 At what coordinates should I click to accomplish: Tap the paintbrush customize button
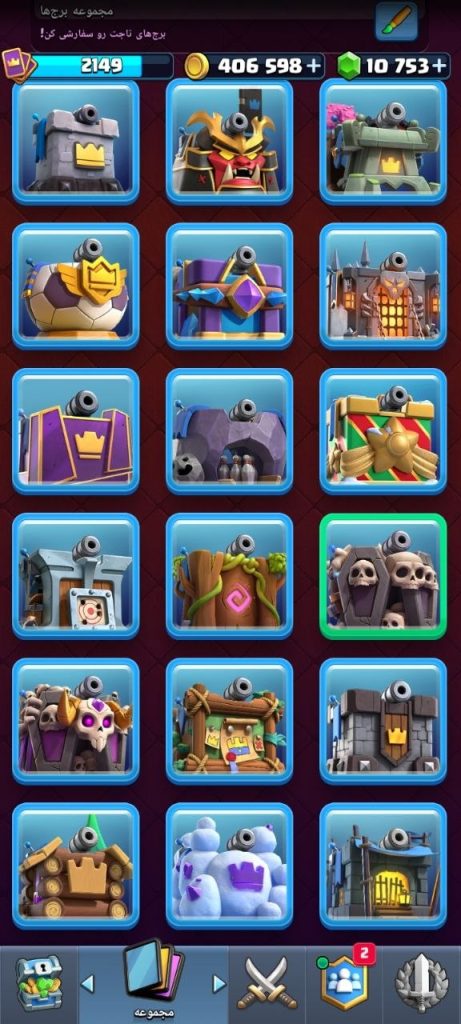point(396,20)
